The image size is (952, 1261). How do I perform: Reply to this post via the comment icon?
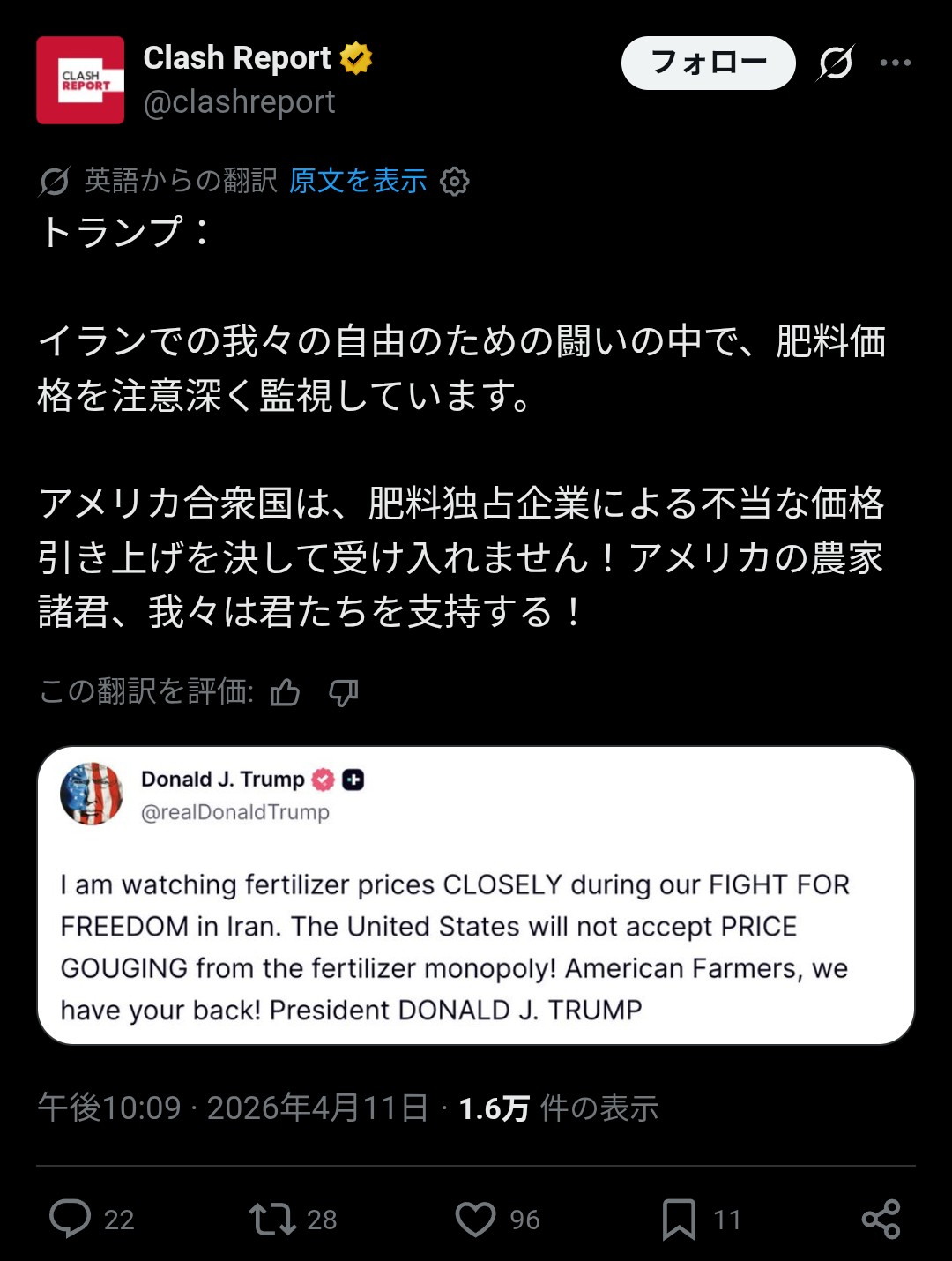click(71, 1219)
